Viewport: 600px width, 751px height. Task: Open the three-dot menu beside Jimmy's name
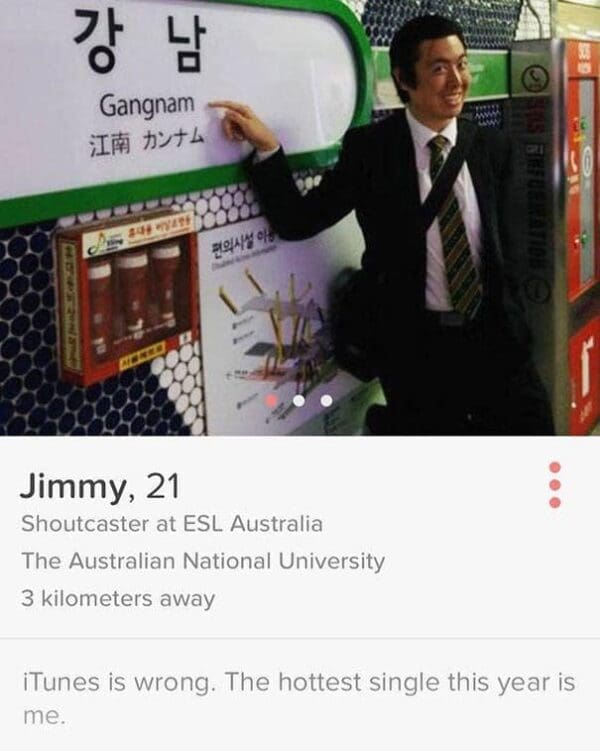(555, 485)
